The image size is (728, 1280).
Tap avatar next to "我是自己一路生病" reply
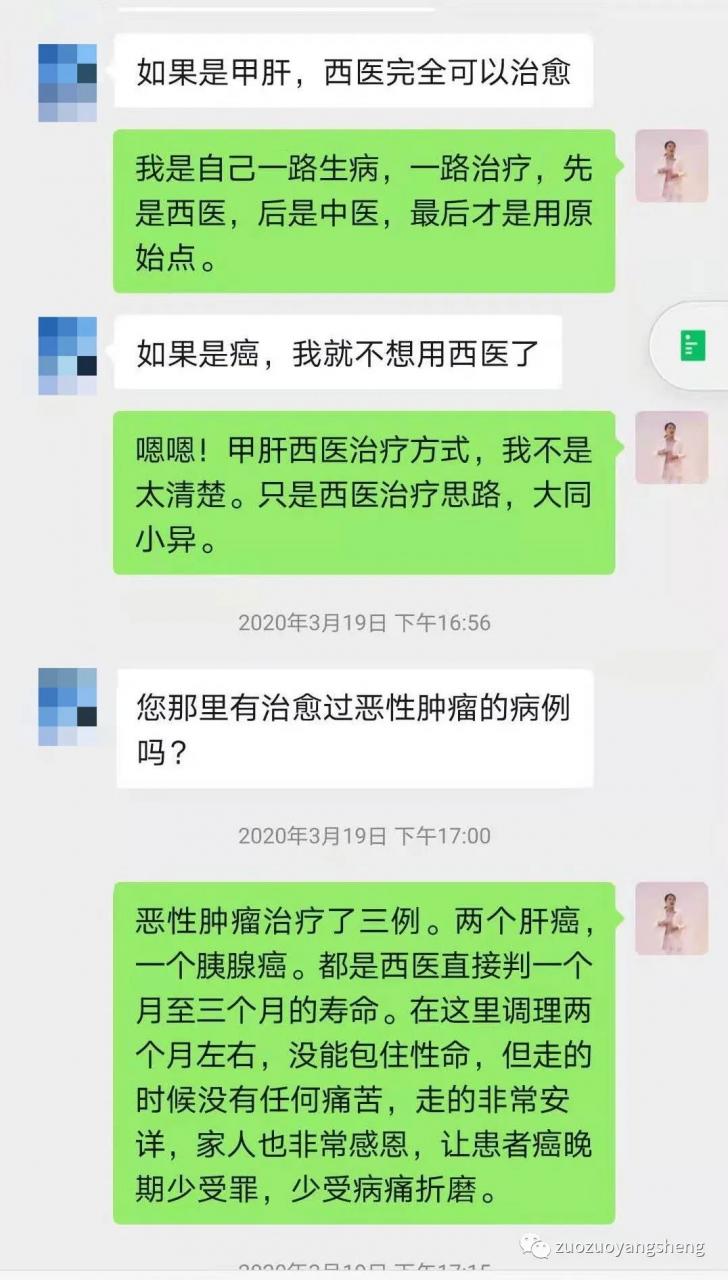[671, 166]
